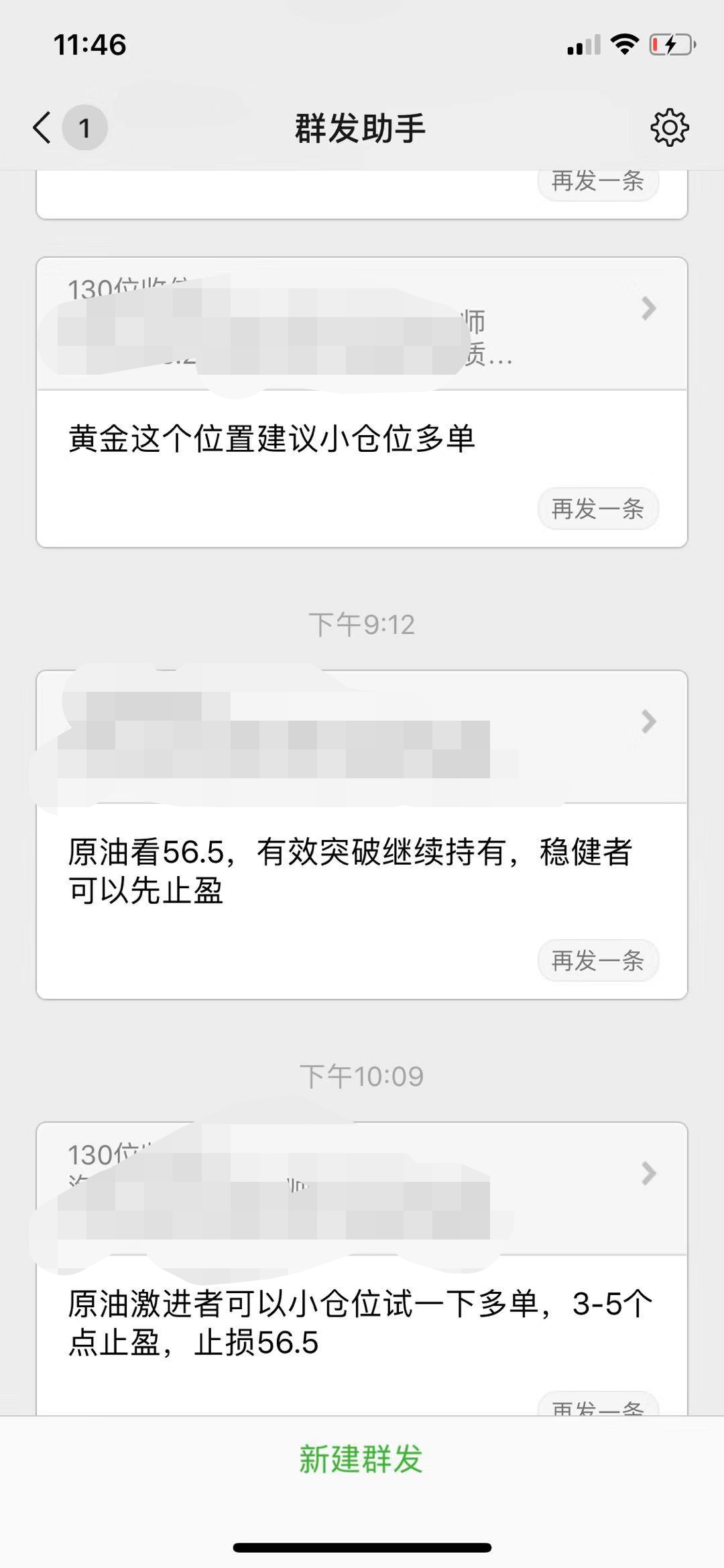Go back to previous screen
The image size is (724, 1568).
pyautogui.click(x=43, y=127)
